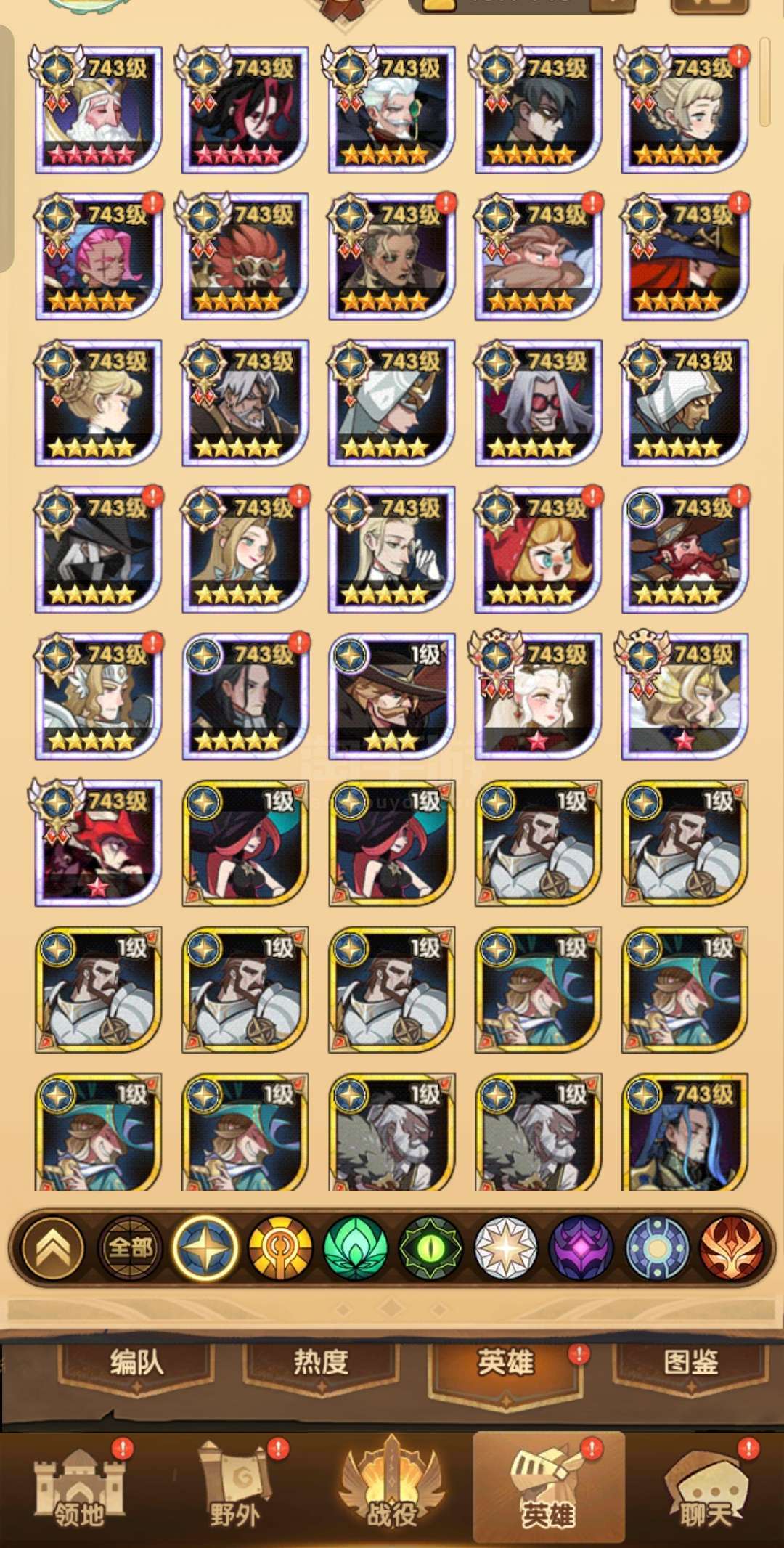Switch to the 编队 tab

pyautogui.click(x=136, y=1364)
